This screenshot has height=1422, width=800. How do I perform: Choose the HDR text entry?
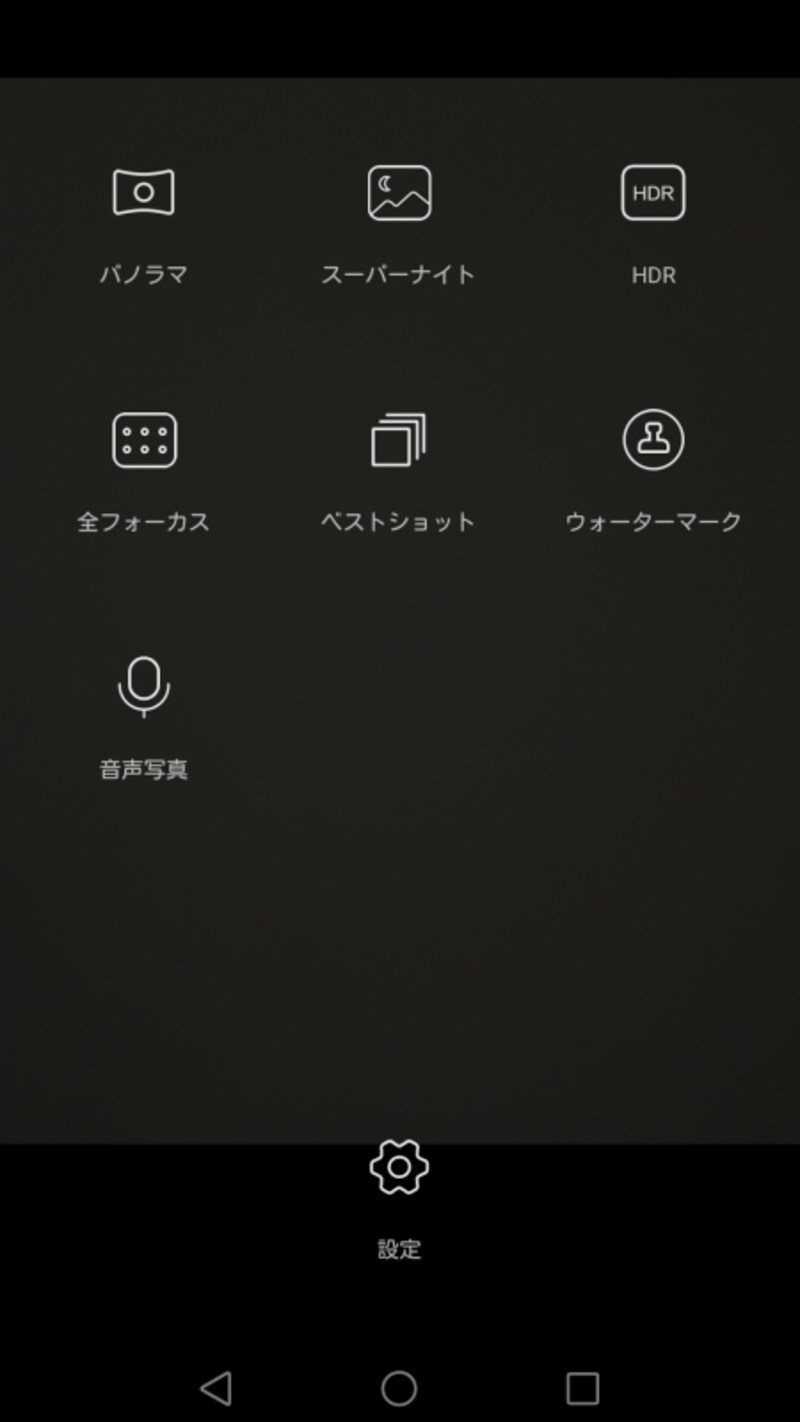pos(653,275)
